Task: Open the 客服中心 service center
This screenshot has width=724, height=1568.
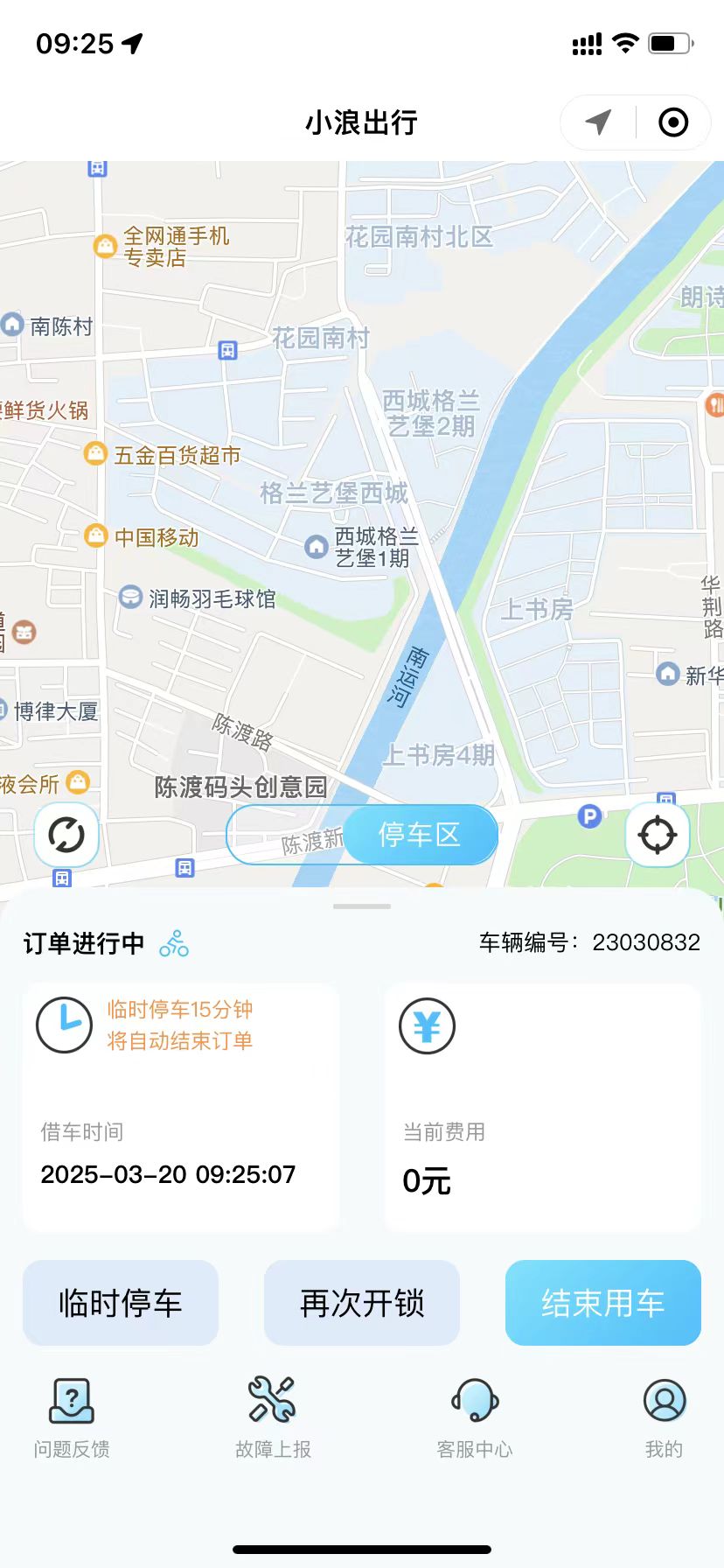Action: point(475,1417)
